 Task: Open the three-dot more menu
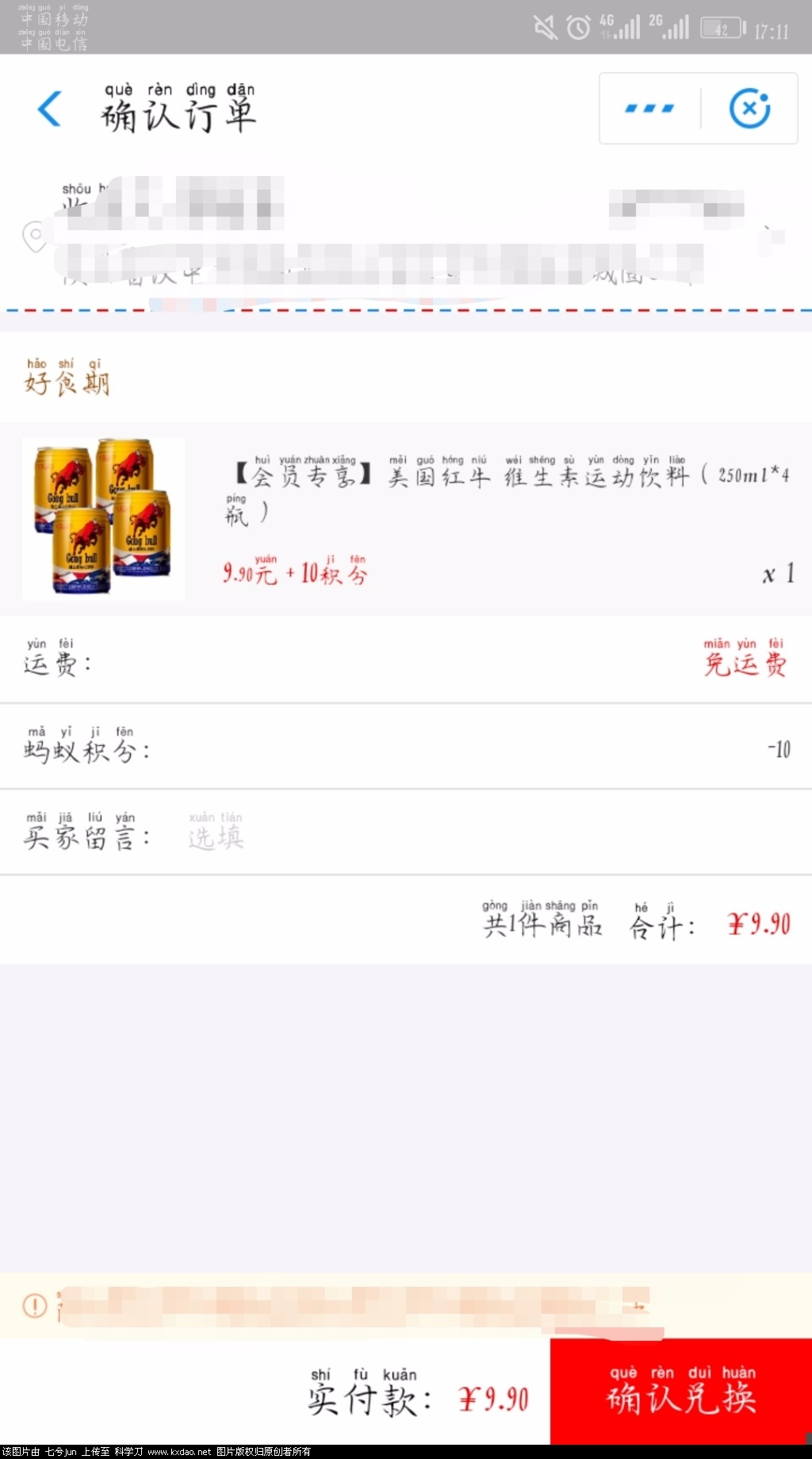pos(649,109)
